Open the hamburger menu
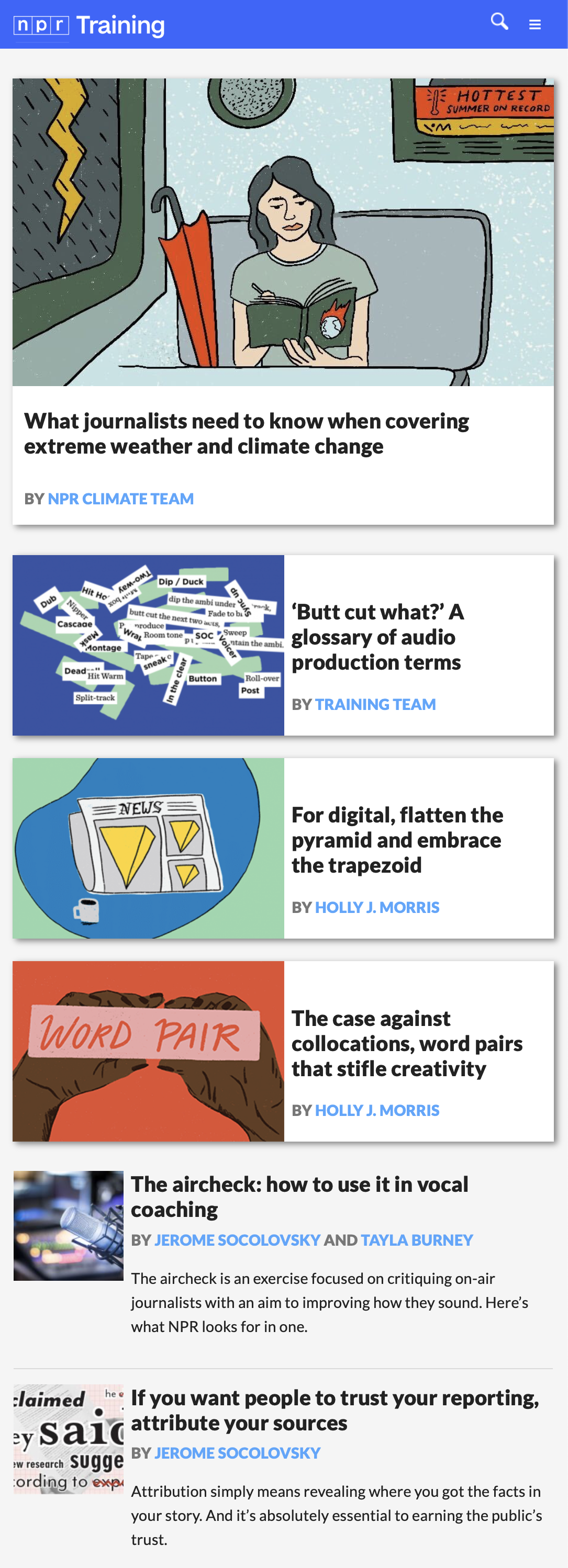This screenshot has height=1568, width=568. click(x=534, y=25)
